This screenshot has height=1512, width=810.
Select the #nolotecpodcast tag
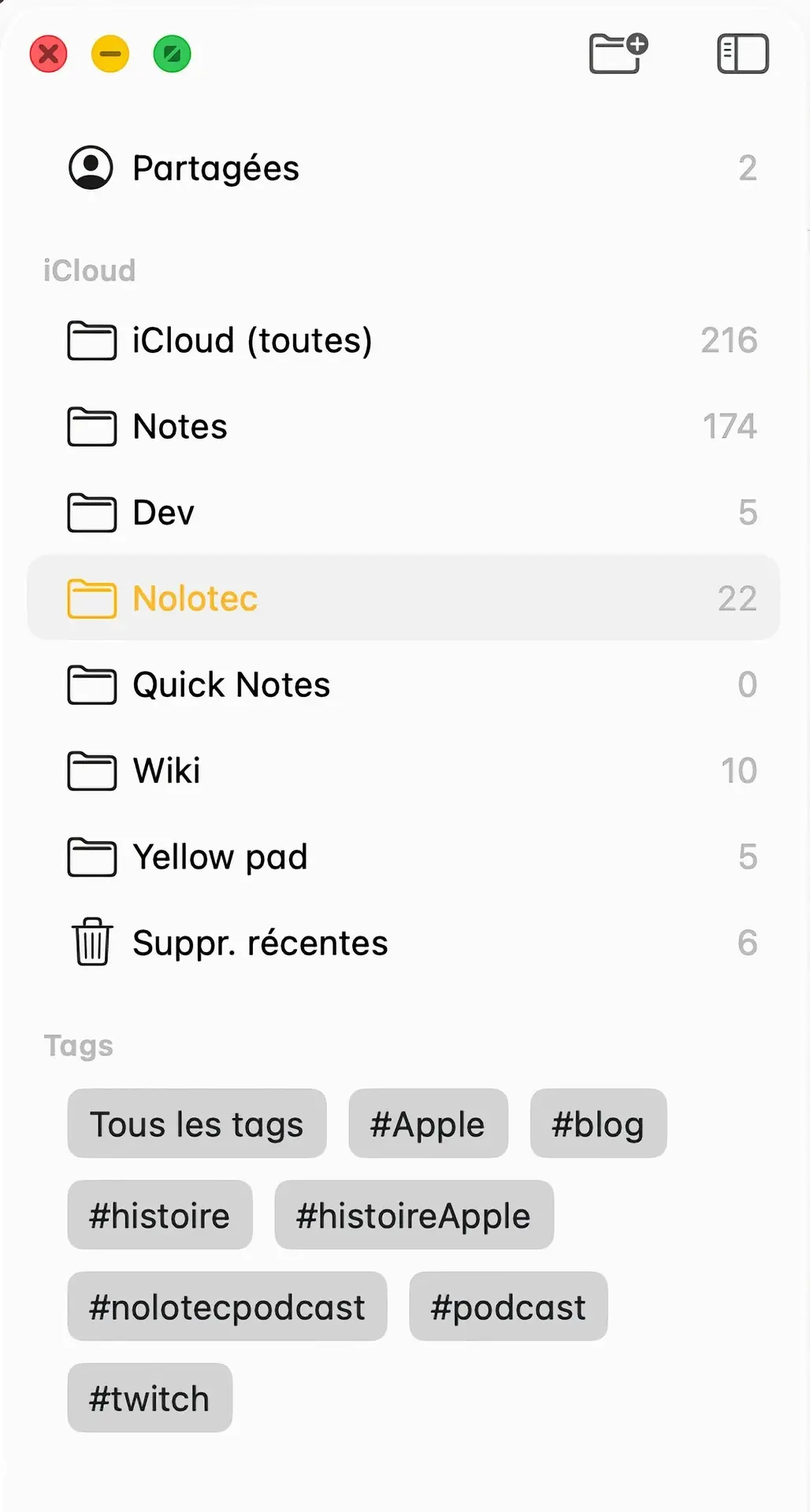227,1306
